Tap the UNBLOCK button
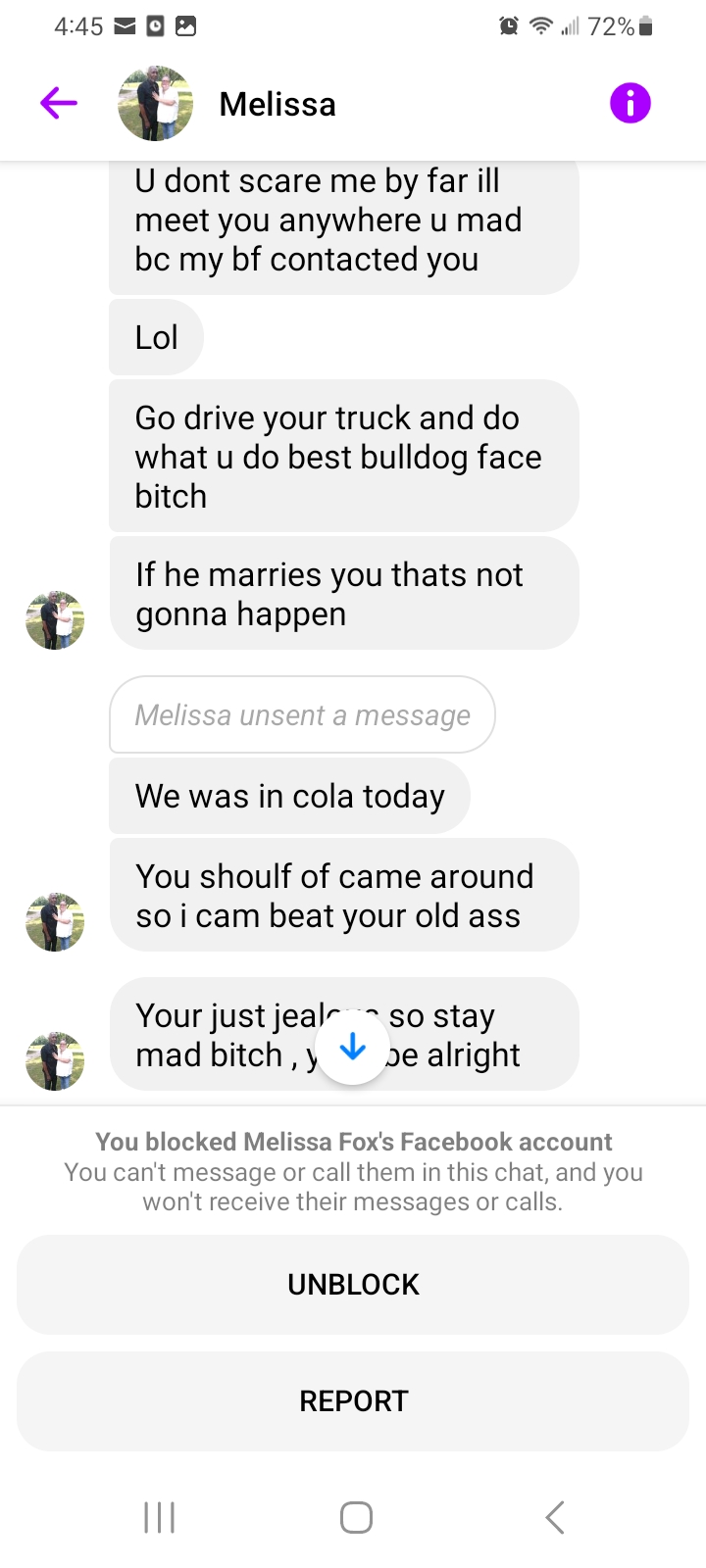The image size is (706, 1568). 353,1284
